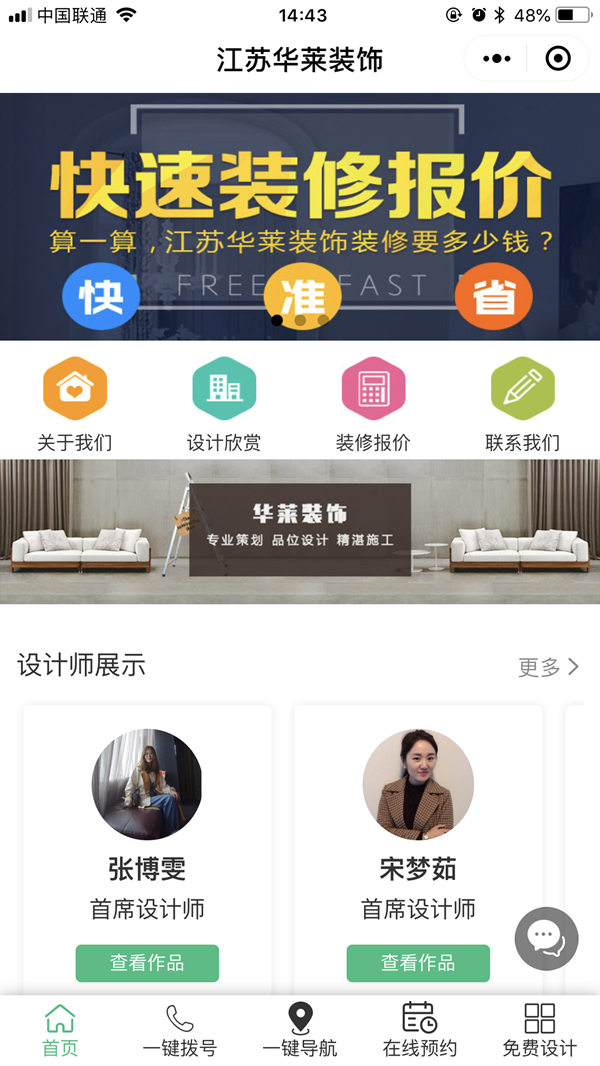Open 装修报价 calculator
The height and width of the screenshot is (1066, 600).
(373, 404)
